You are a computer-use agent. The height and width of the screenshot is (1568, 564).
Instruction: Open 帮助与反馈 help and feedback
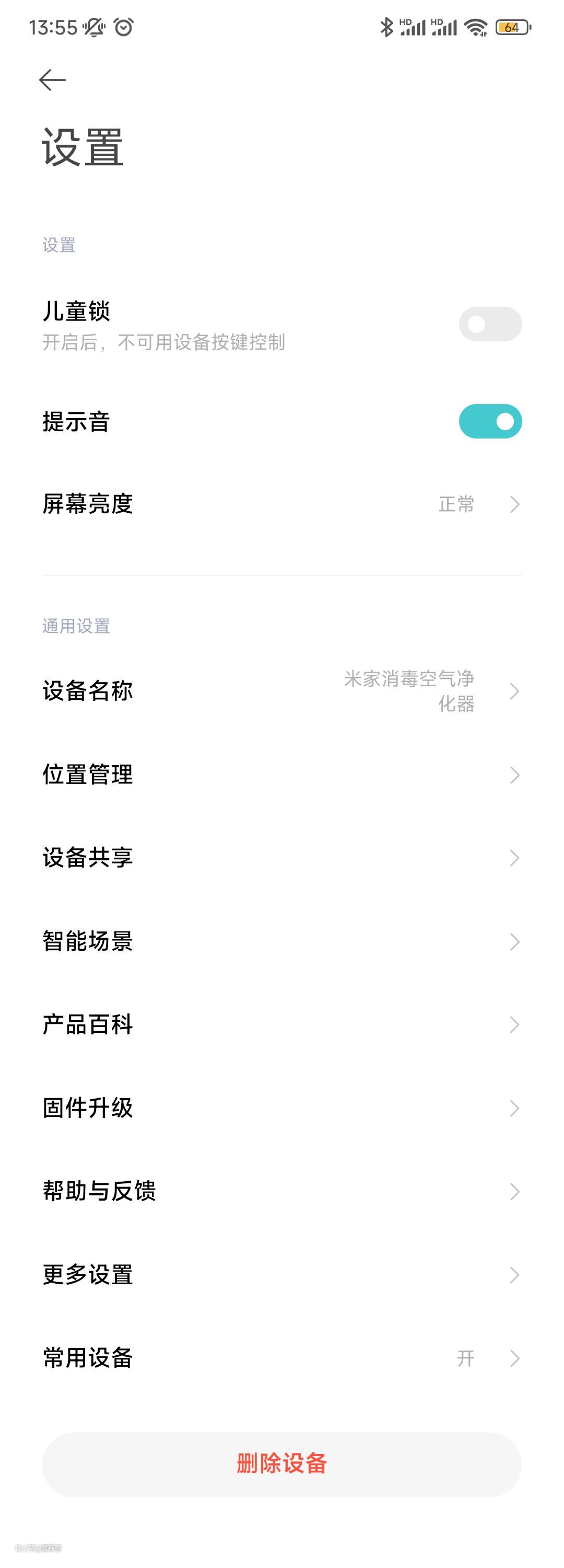tap(281, 1191)
